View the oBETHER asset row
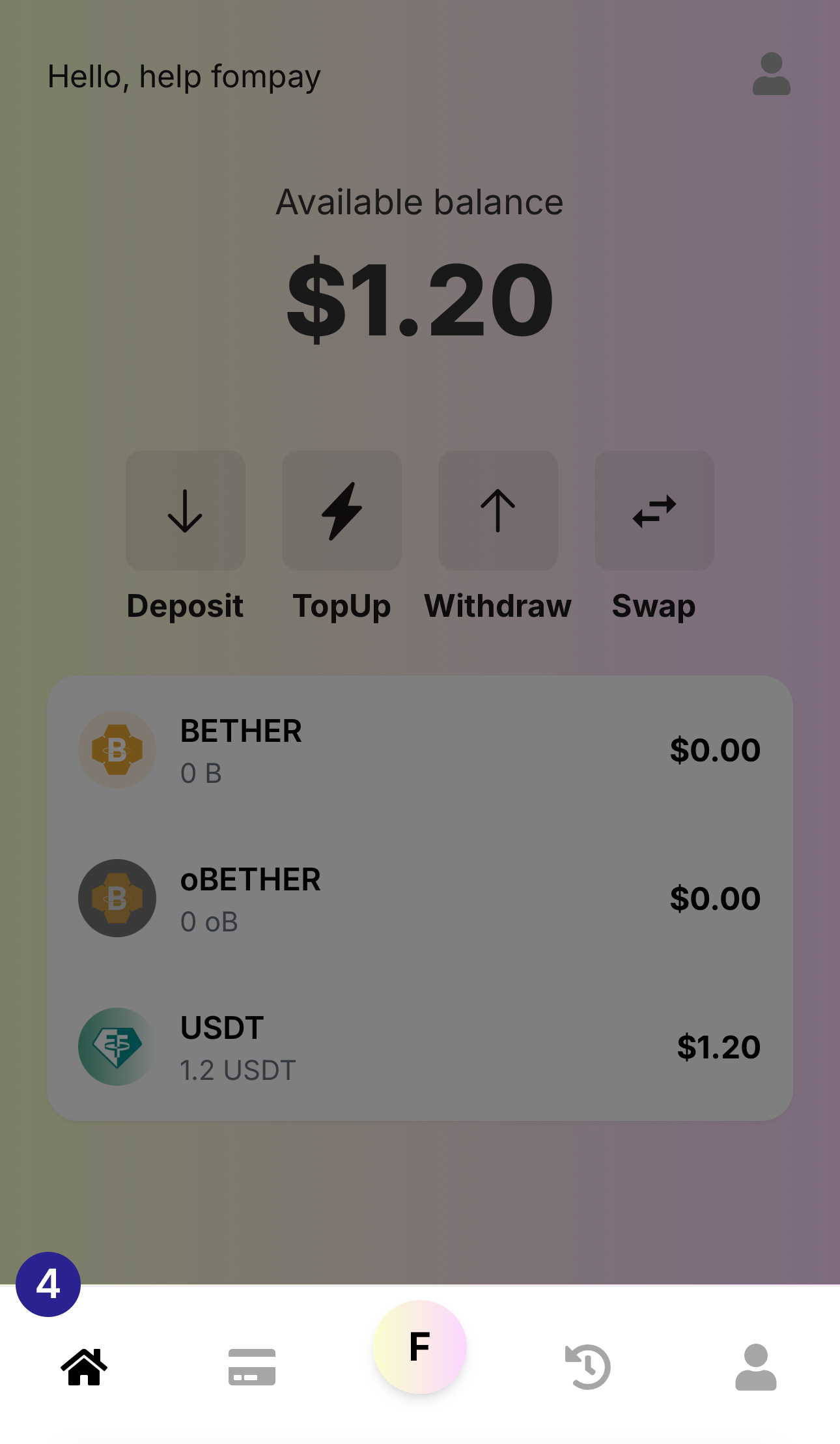Viewport: 840px width, 1444px height. click(x=419, y=899)
